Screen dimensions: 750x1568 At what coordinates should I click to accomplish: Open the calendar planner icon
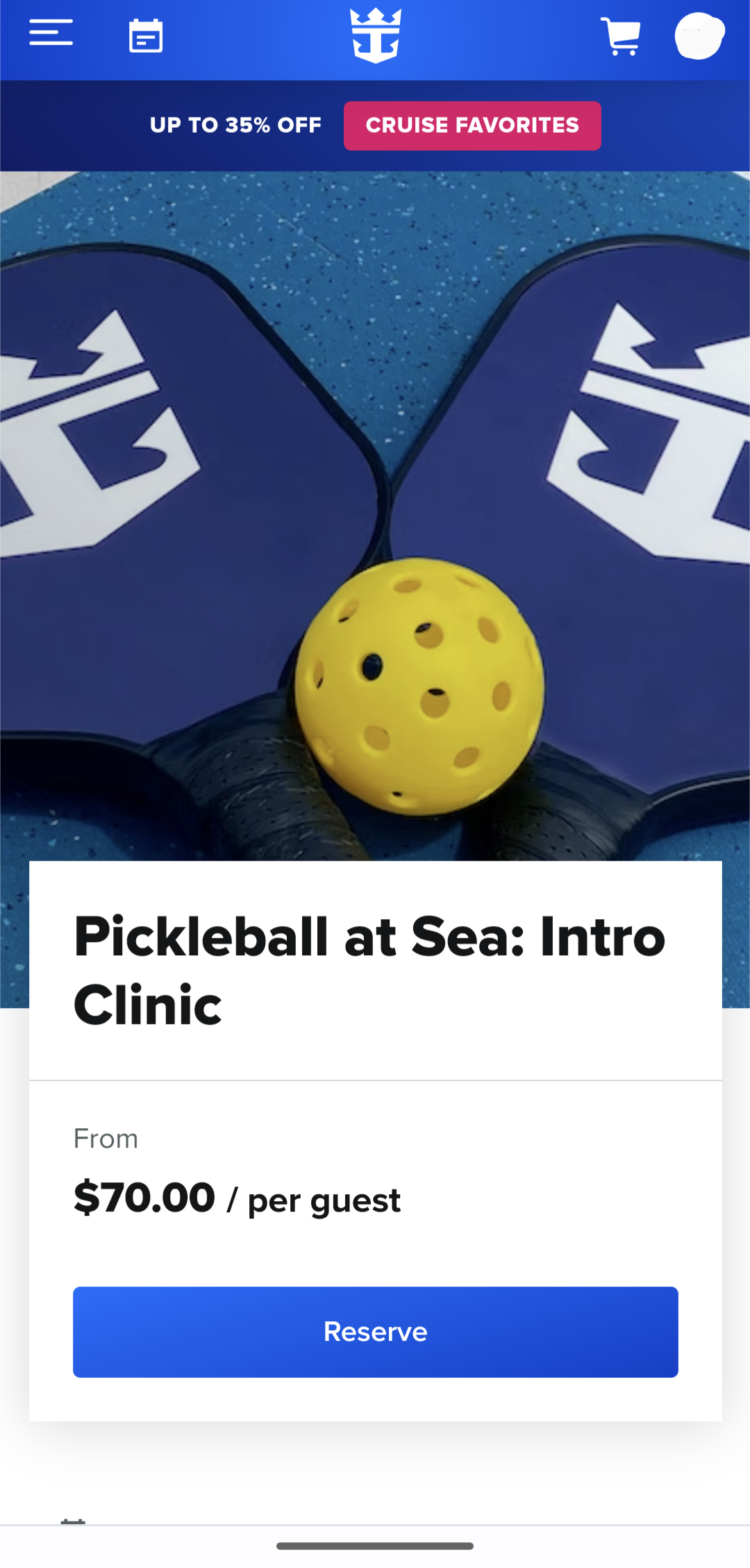(x=146, y=35)
